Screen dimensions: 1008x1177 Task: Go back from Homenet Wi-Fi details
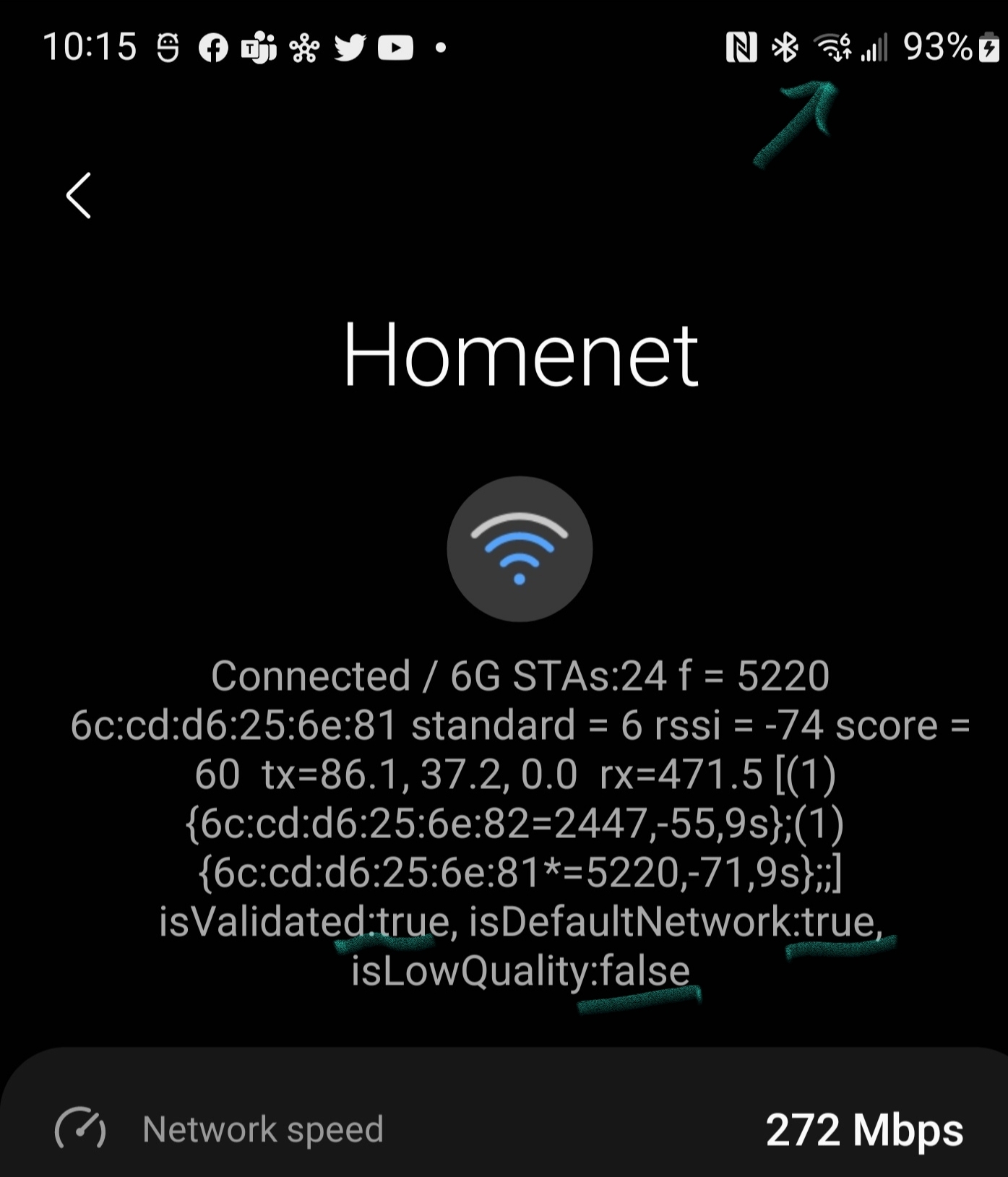click(x=78, y=195)
